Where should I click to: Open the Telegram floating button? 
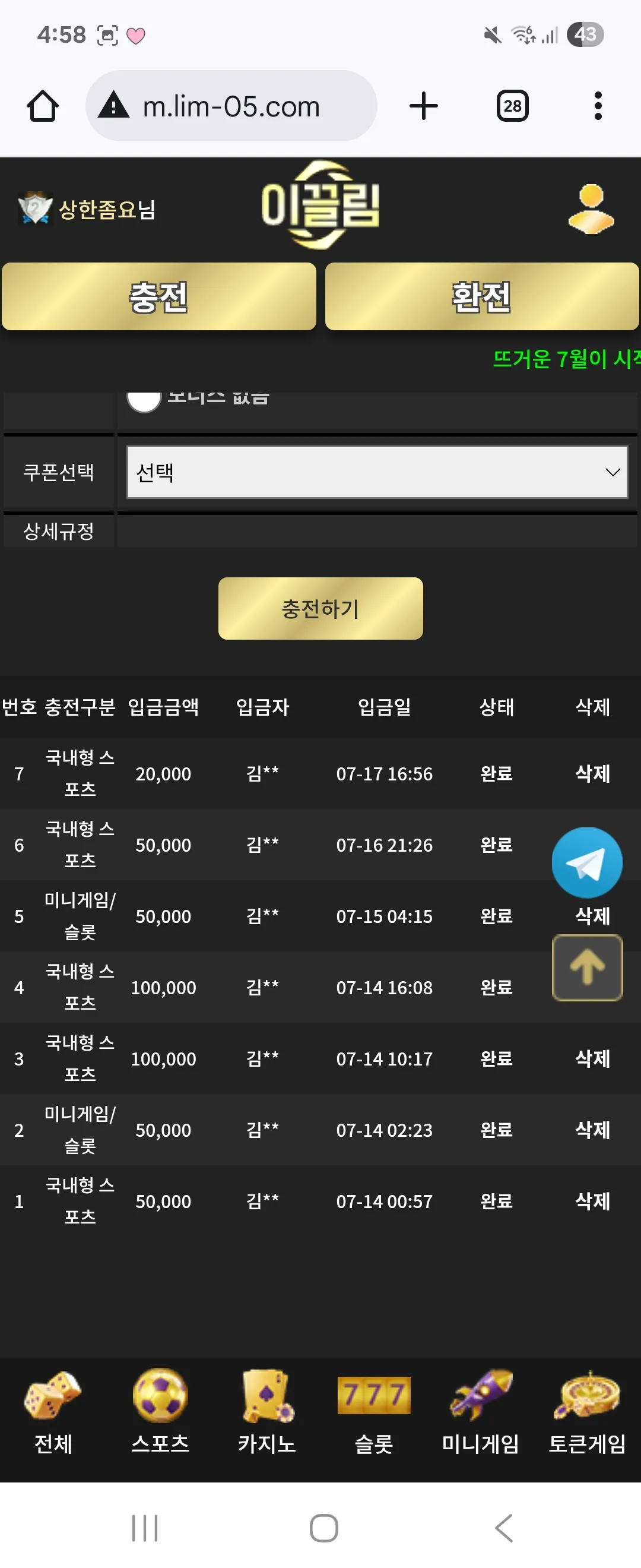(587, 862)
